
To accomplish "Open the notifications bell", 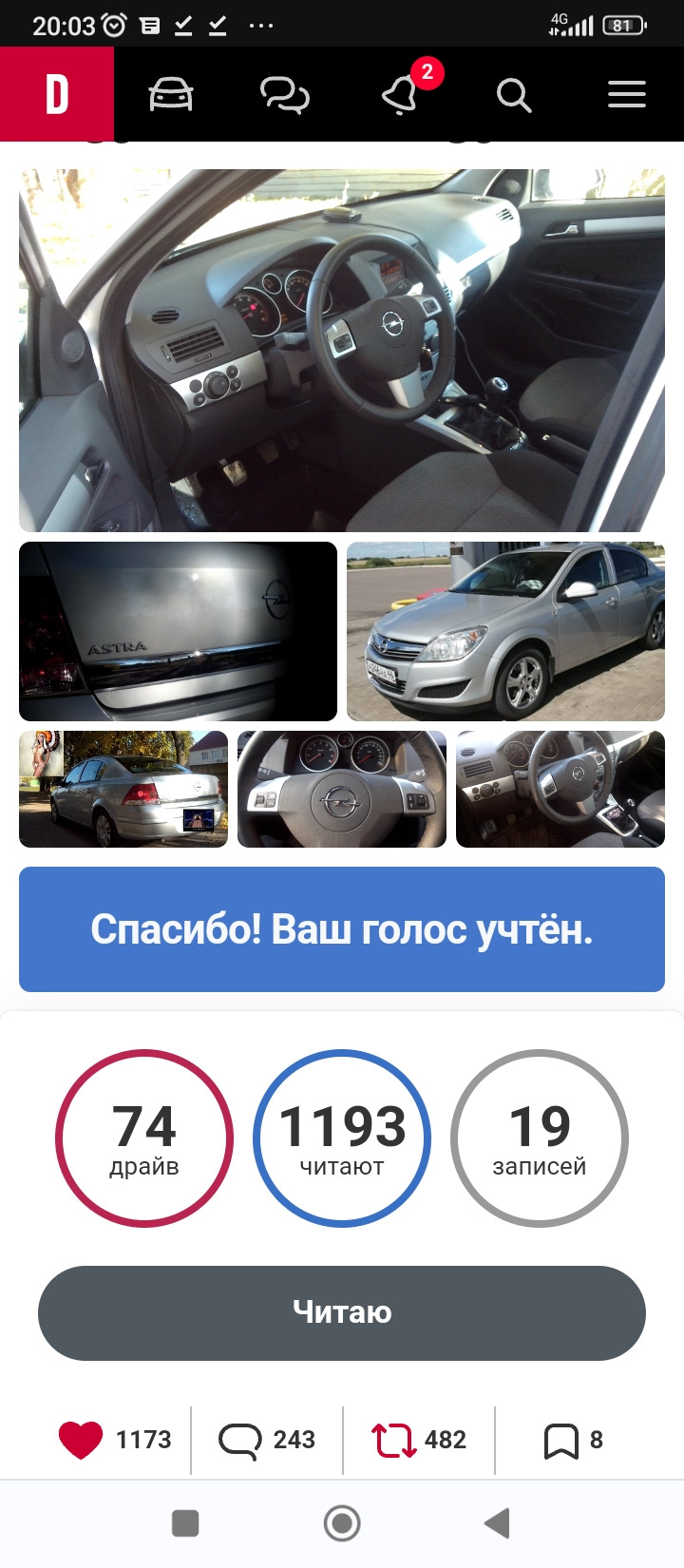I will click(401, 95).
